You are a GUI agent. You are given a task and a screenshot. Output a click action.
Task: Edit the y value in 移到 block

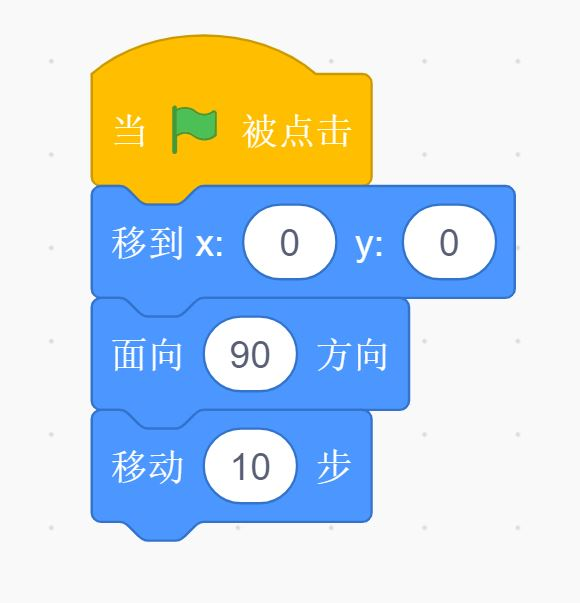449,242
